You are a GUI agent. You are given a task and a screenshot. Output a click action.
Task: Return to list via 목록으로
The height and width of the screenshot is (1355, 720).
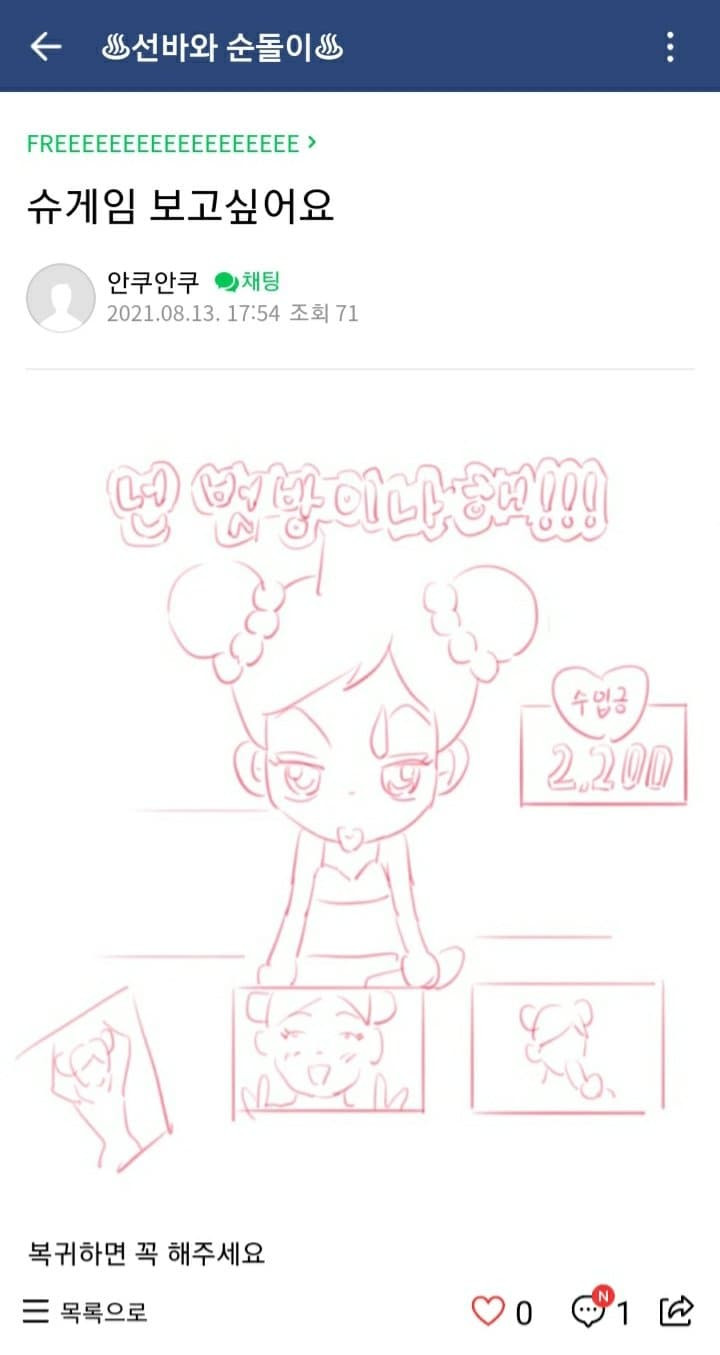pyautogui.click(x=85, y=1311)
